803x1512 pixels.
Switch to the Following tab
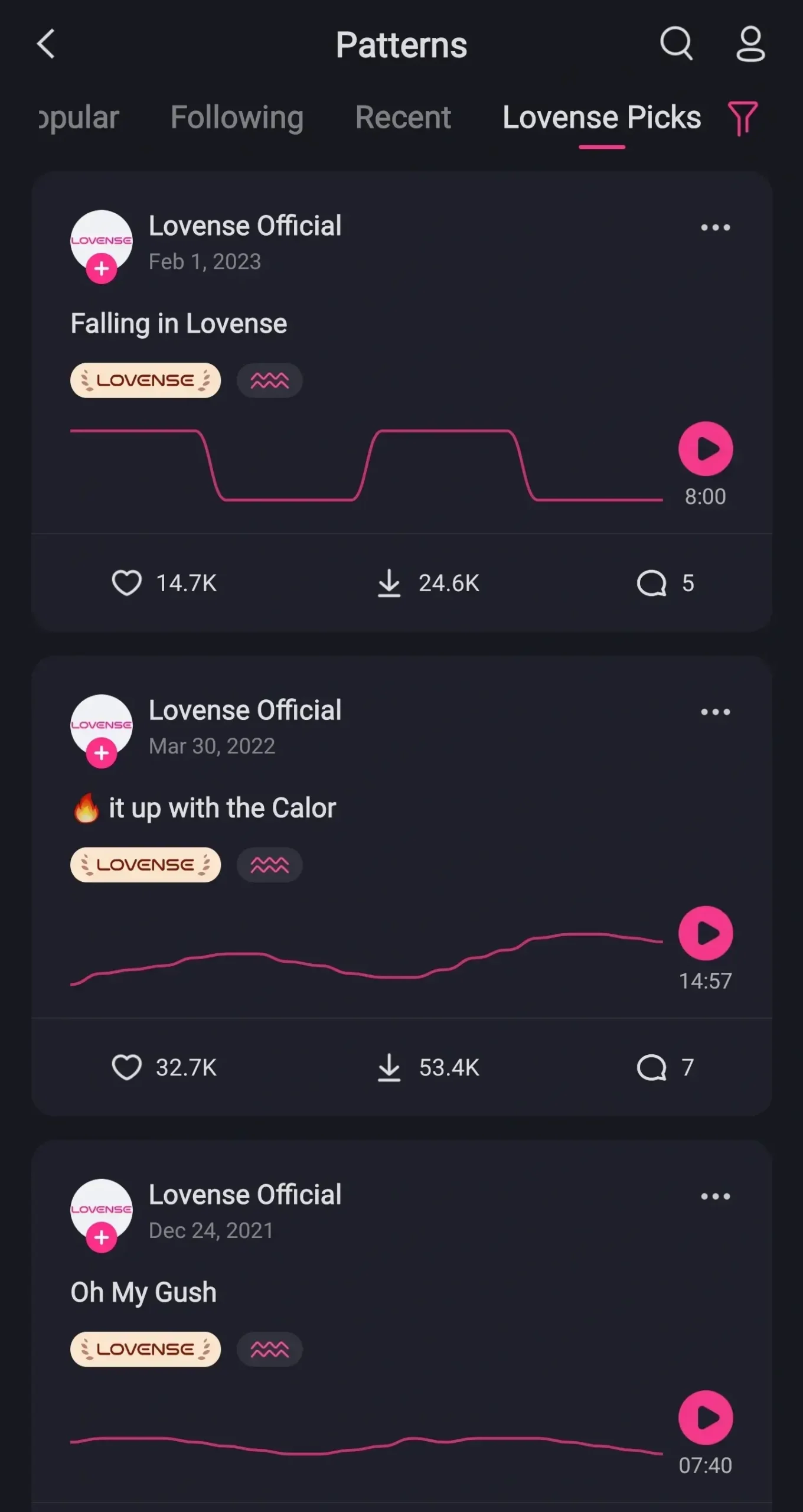tap(237, 117)
